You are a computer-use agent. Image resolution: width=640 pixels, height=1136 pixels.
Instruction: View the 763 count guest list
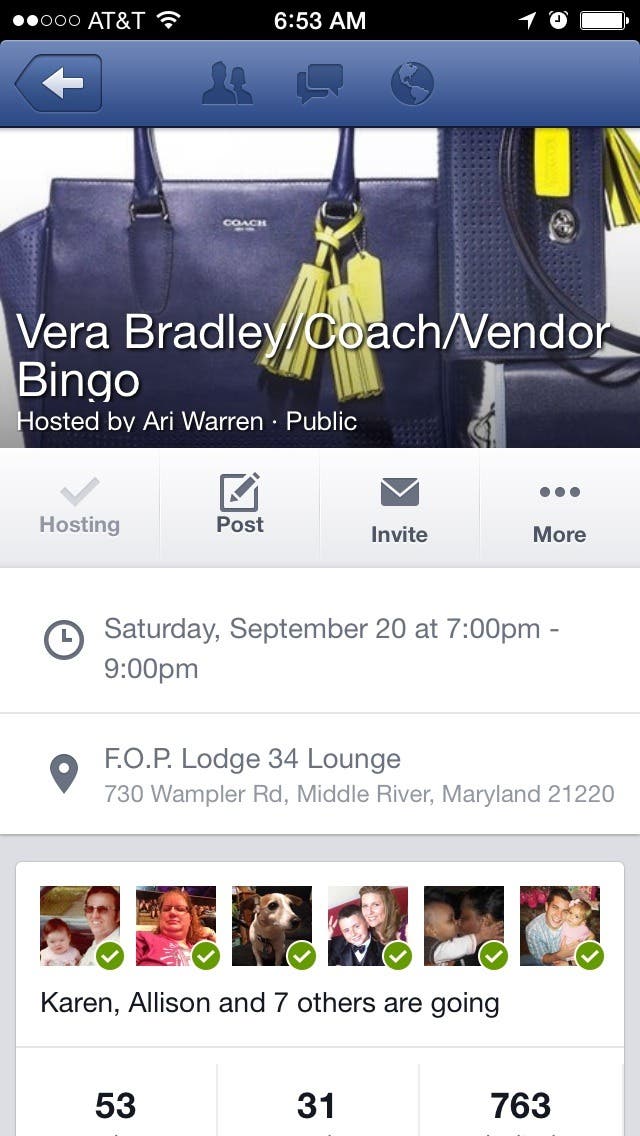point(520,1105)
